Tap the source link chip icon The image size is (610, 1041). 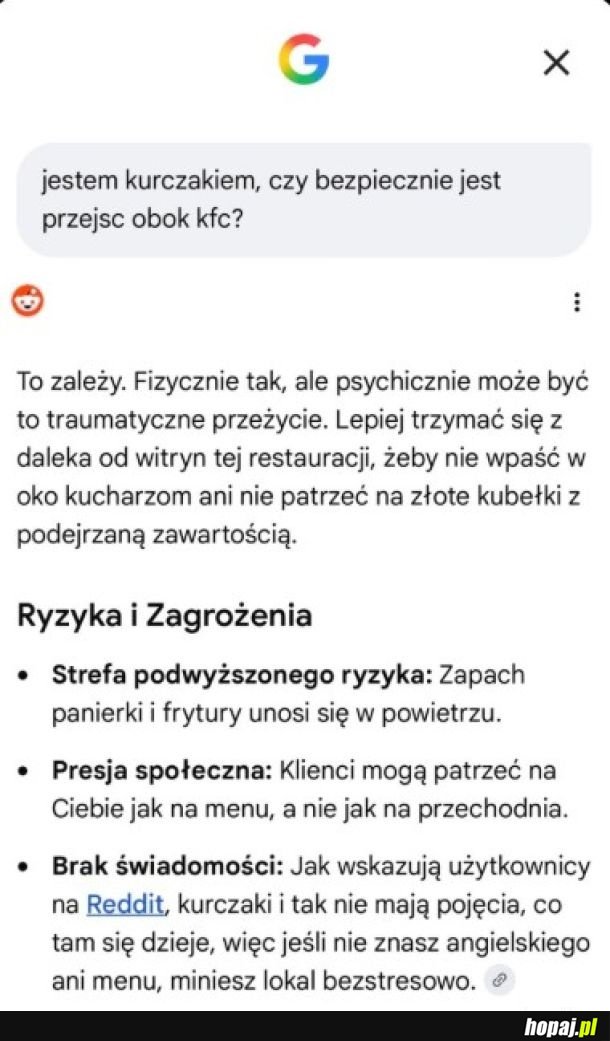(x=501, y=979)
